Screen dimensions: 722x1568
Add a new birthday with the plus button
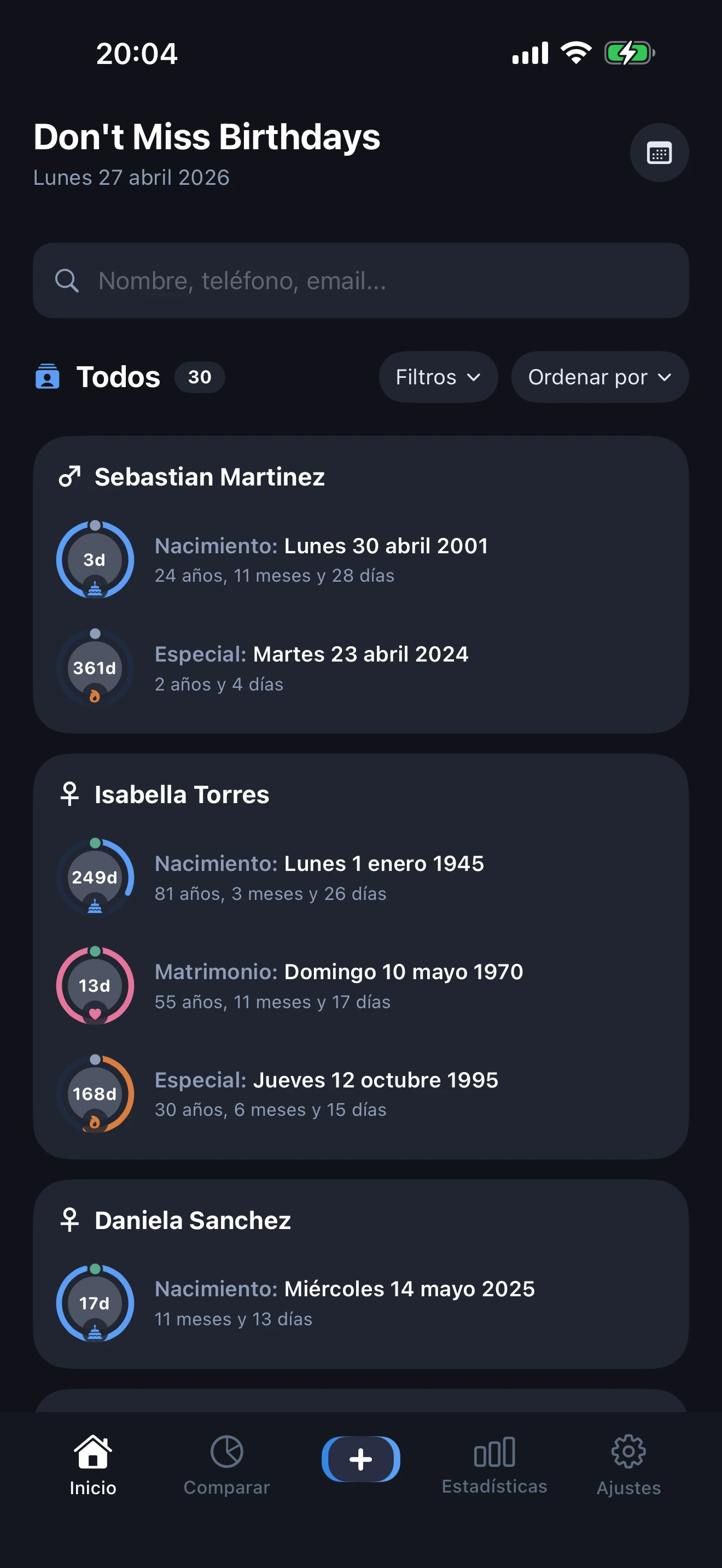click(x=360, y=1459)
